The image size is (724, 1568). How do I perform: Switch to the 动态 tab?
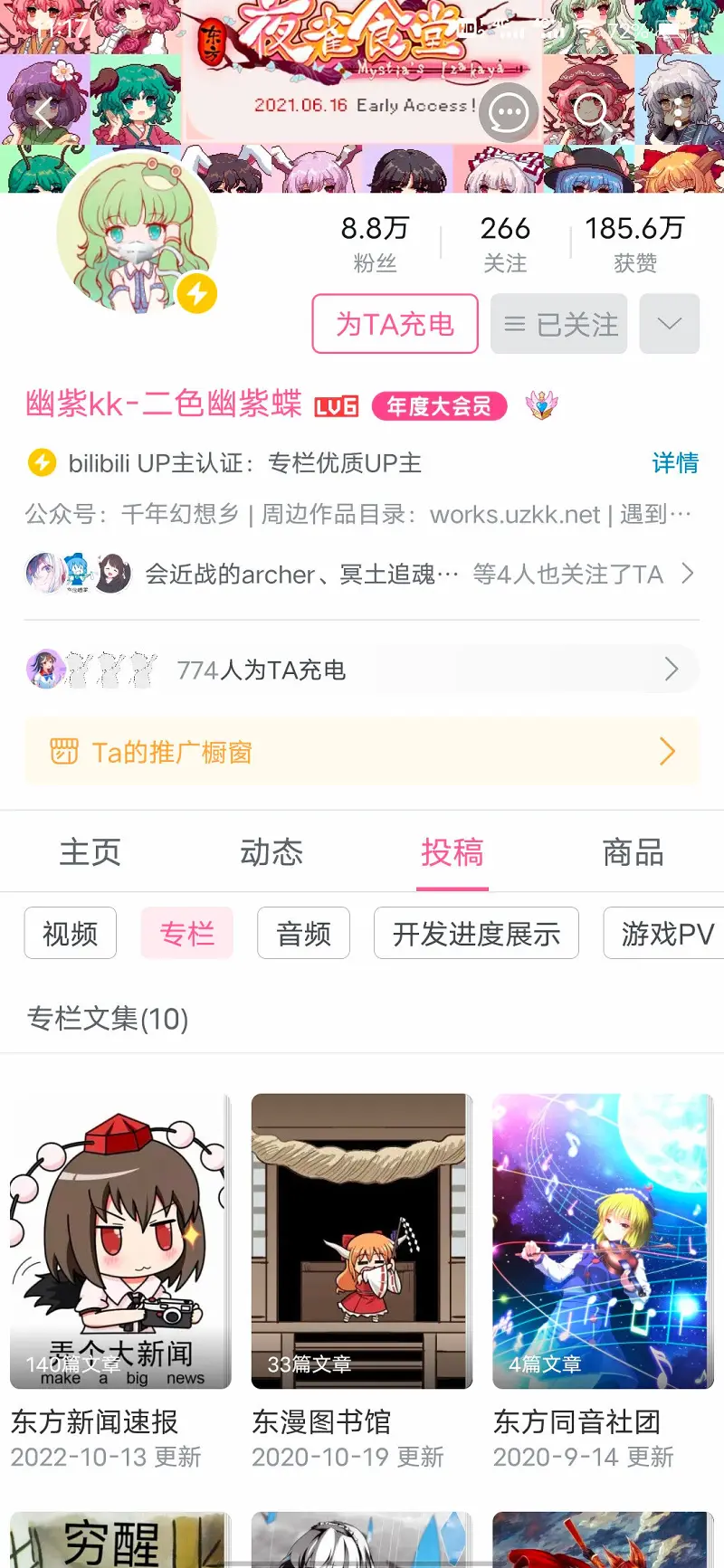pyautogui.click(x=271, y=852)
